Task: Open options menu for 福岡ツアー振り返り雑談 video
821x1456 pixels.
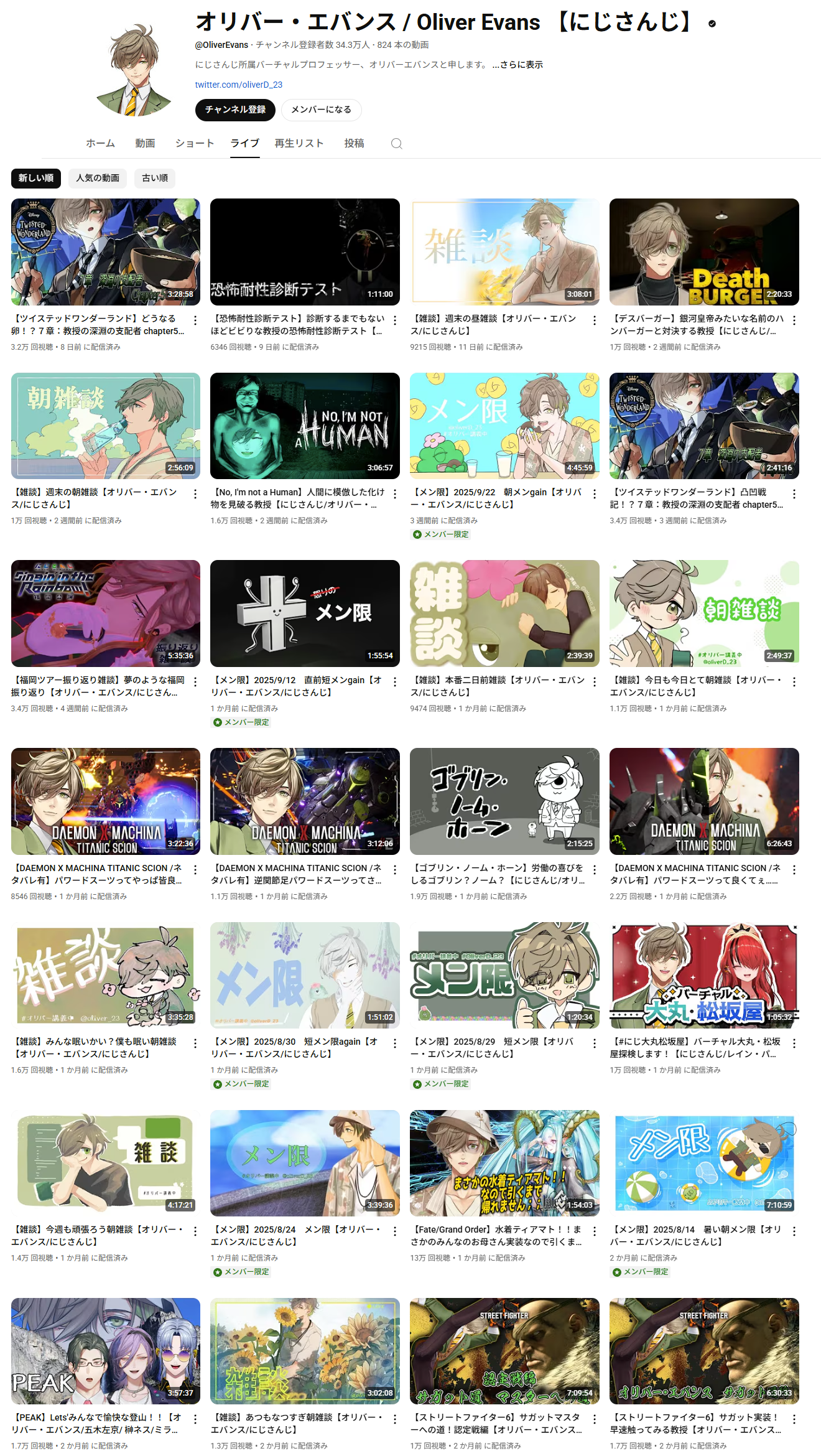Action: pos(195,682)
